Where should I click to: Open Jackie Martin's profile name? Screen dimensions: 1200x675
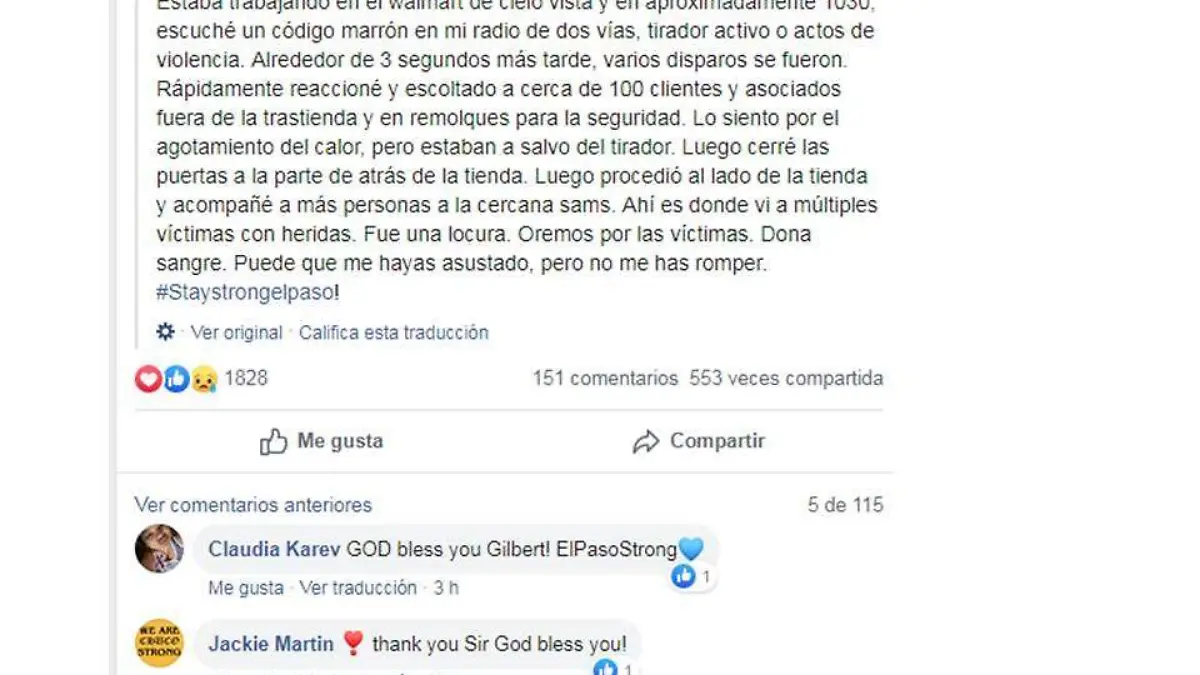(x=270, y=644)
